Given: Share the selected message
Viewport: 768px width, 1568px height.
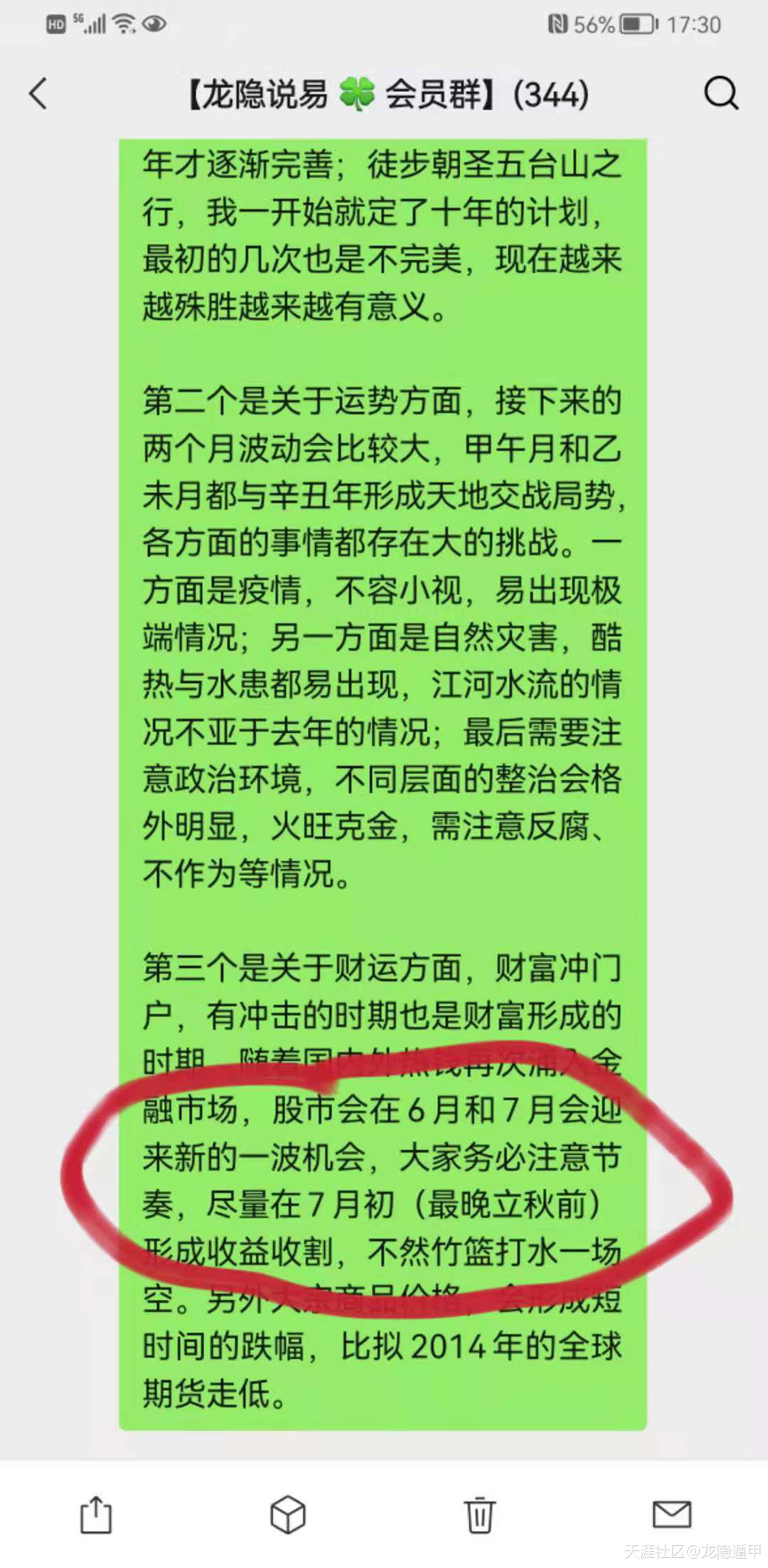Looking at the screenshot, I should 96,1514.
